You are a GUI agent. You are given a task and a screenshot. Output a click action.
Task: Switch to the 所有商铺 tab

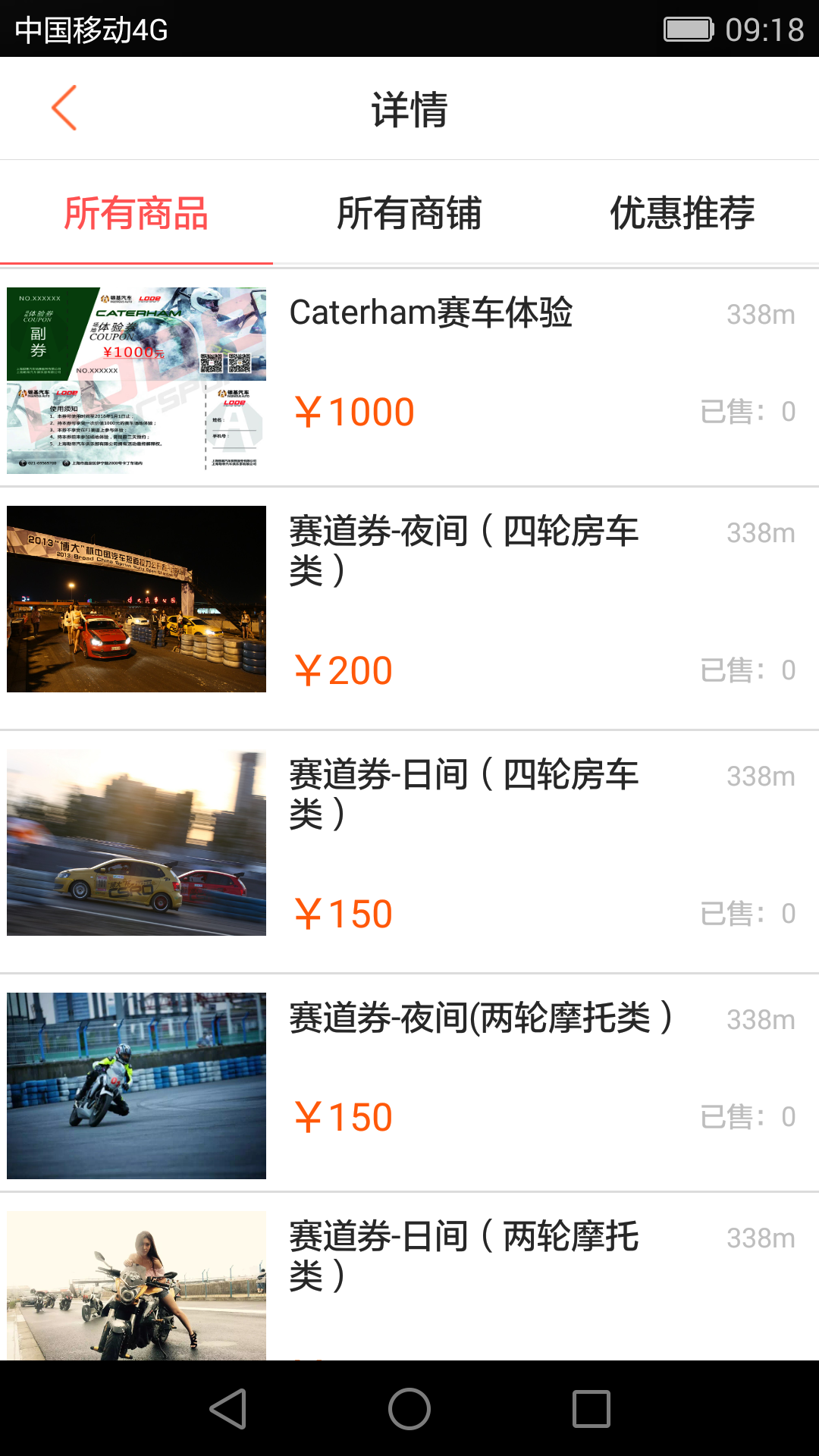(409, 213)
